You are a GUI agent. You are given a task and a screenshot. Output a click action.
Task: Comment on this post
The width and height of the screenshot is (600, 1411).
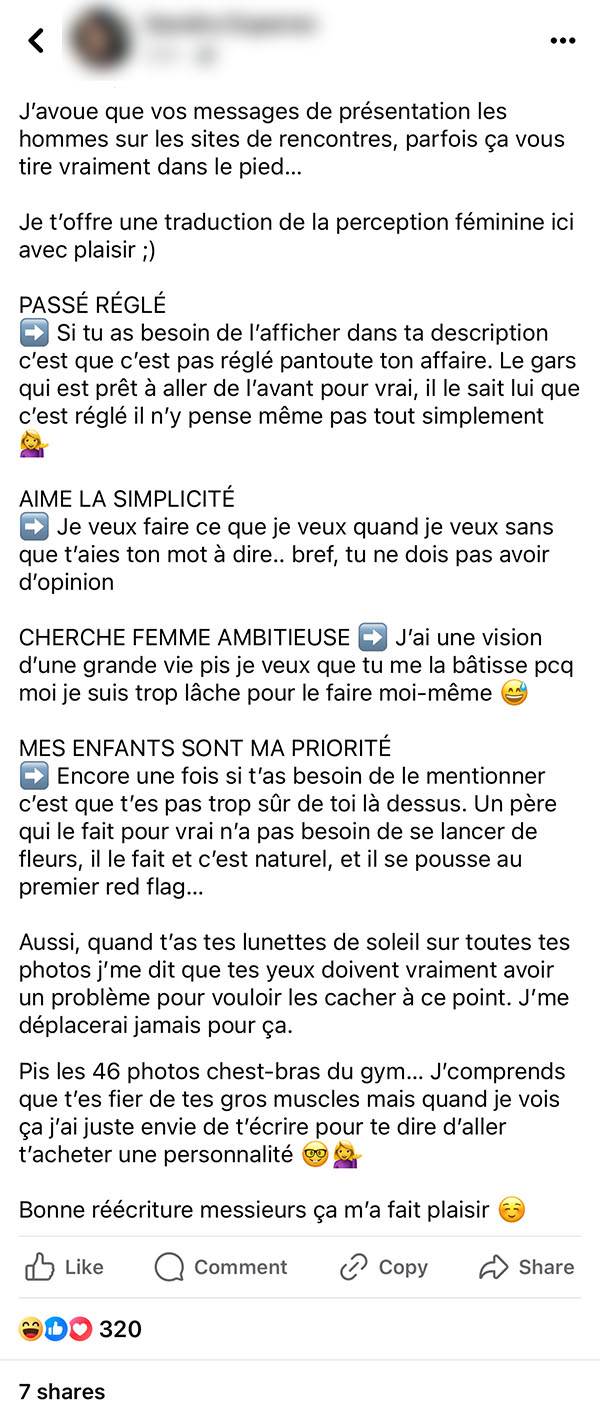(221, 1267)
